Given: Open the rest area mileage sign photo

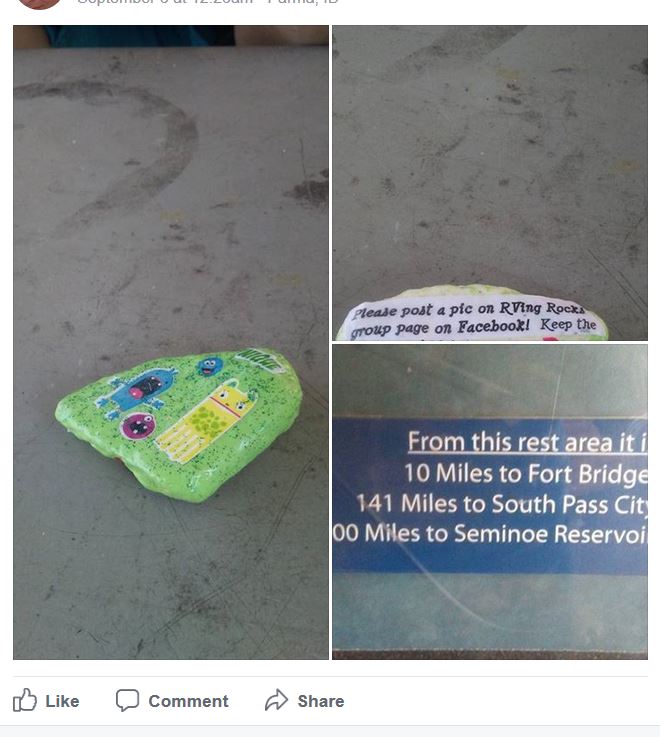Looking at the screenshot, I should coord(490,501).
